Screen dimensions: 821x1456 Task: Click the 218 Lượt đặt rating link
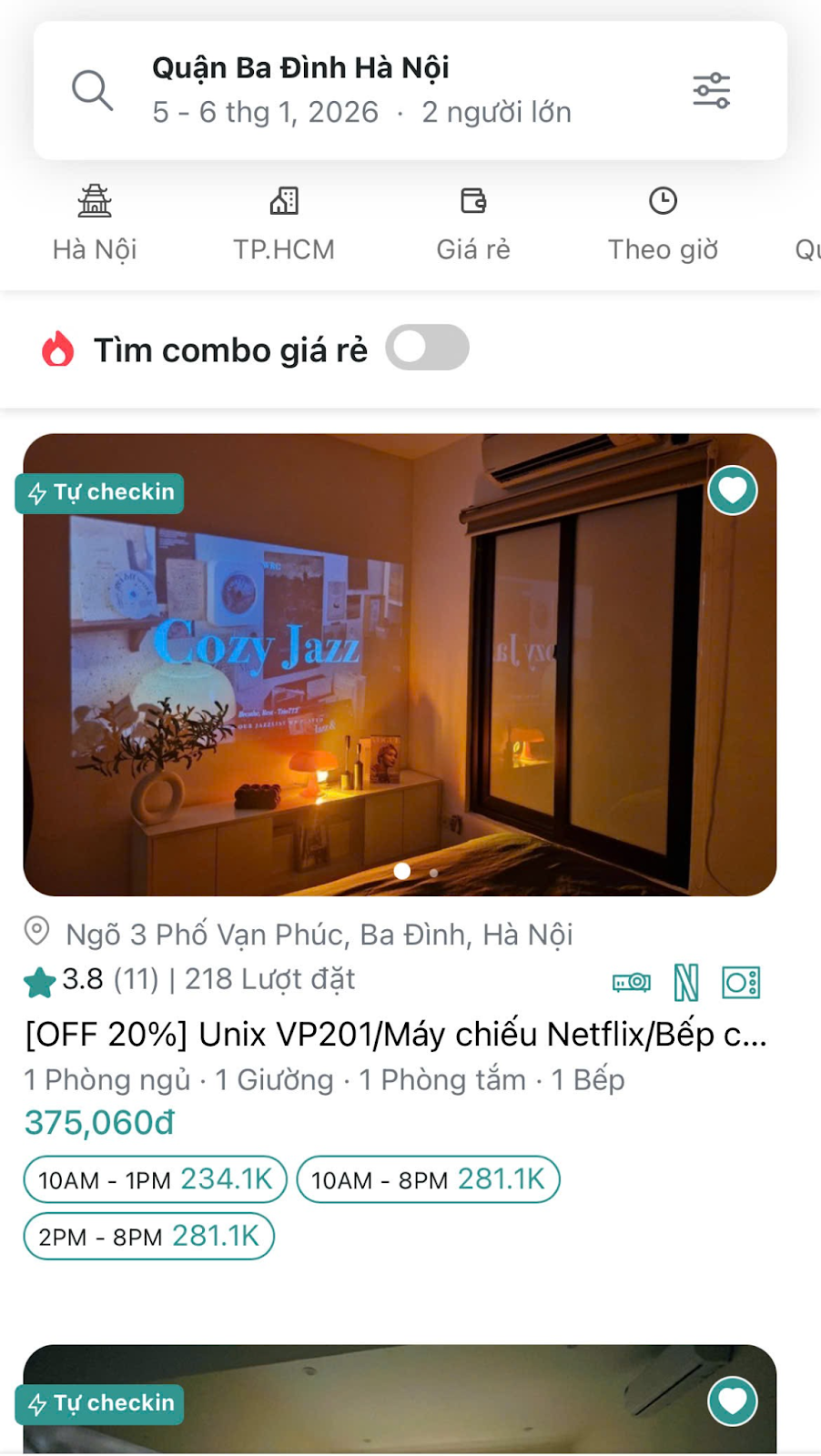click(269, 979)
